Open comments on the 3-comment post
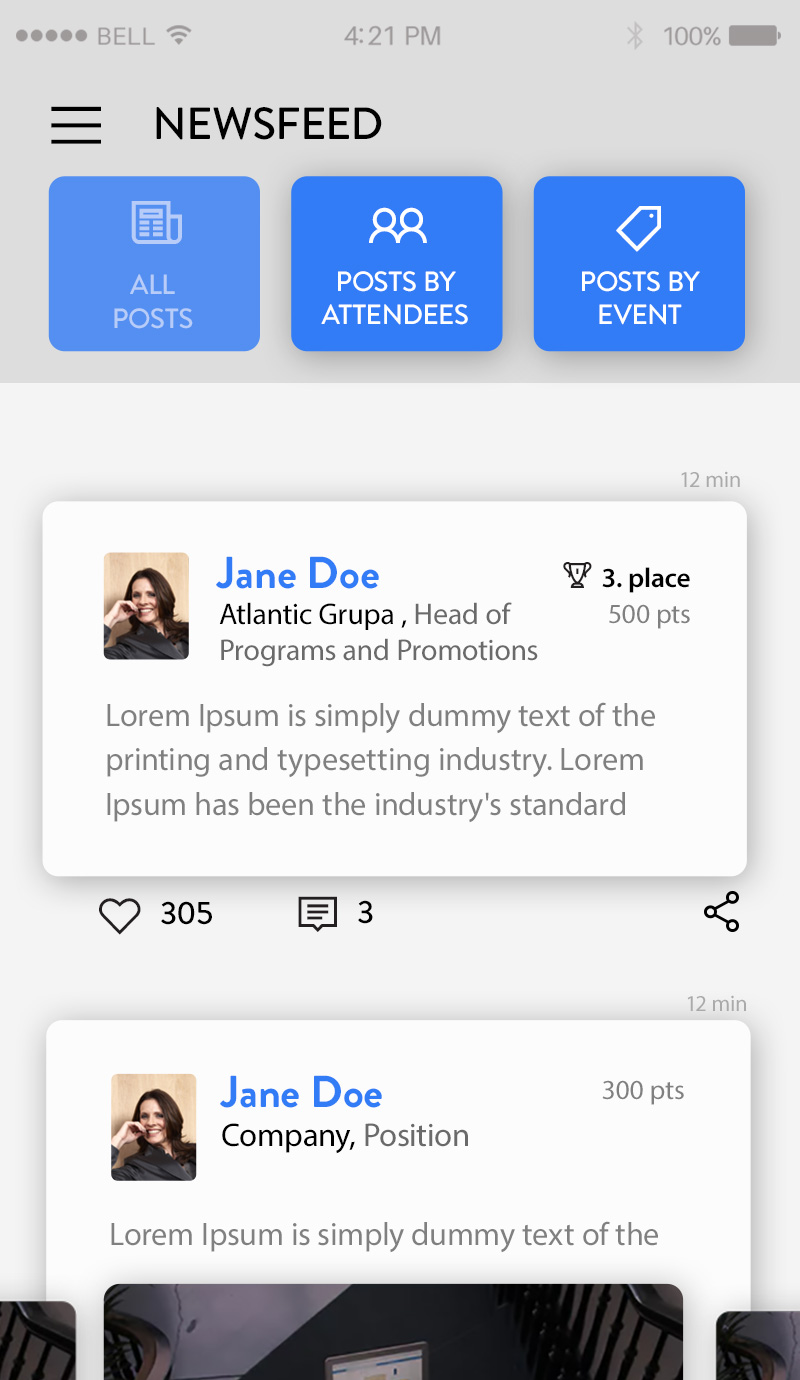Image resolution: width=800 pixels, height=1380 pixels. (318, 913)
